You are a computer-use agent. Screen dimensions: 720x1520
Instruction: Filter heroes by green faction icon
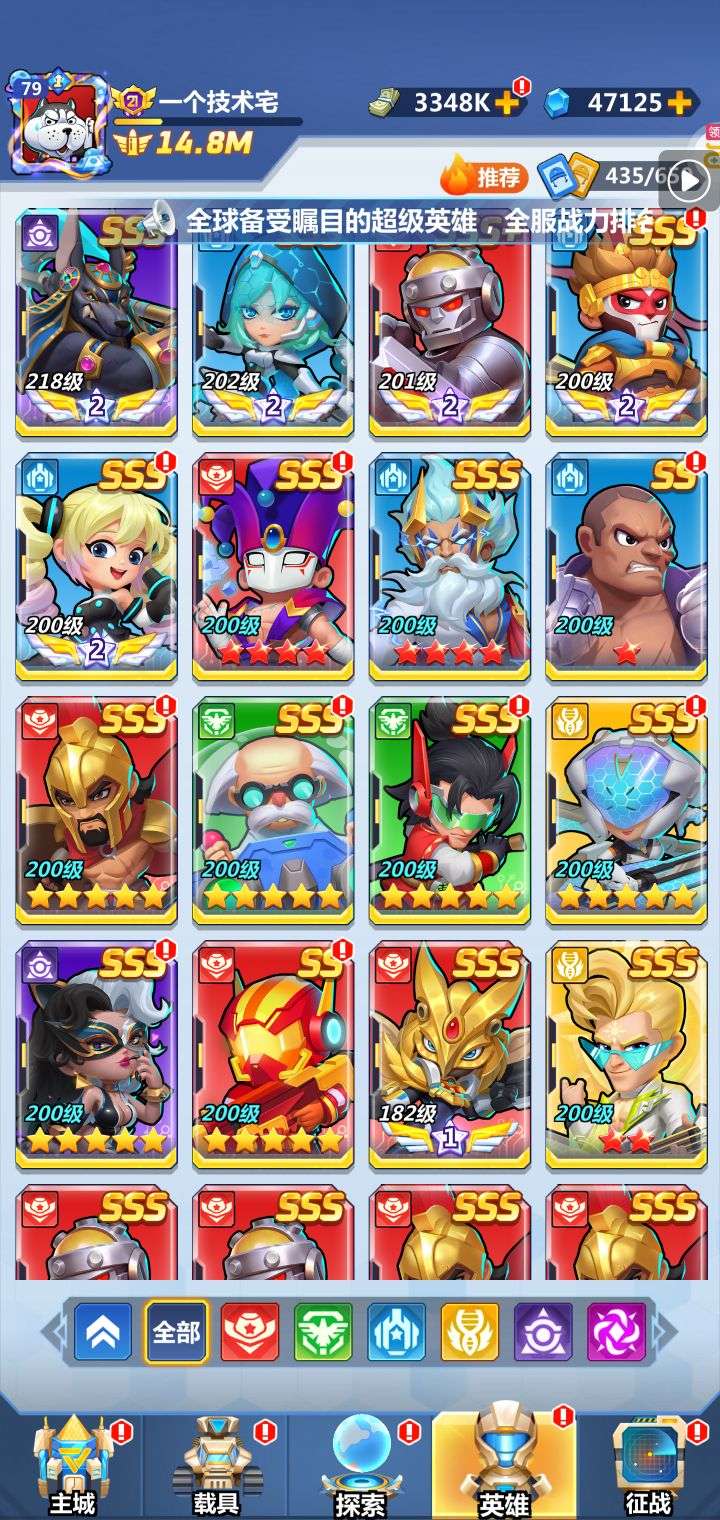pos(322,1332)
